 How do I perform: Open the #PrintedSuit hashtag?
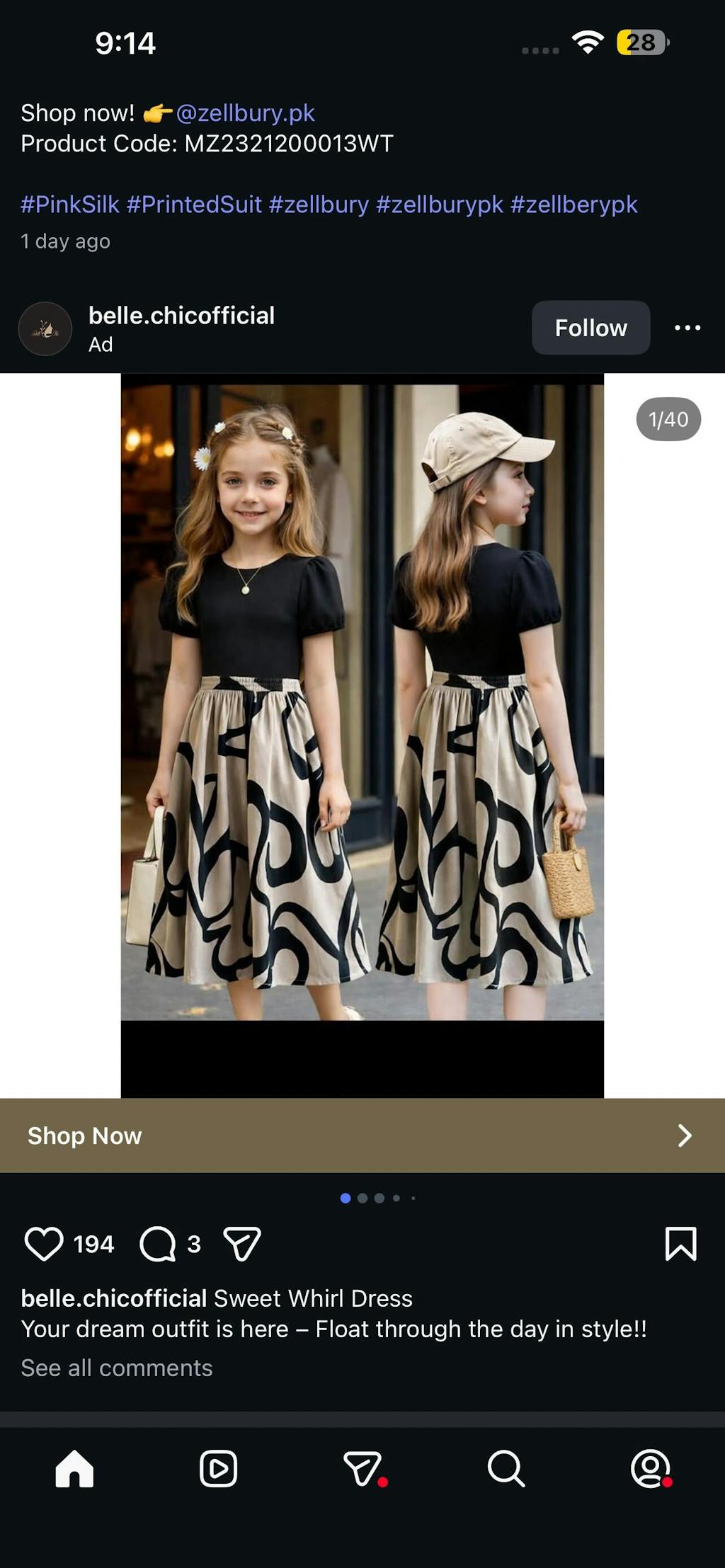[194, 205]
